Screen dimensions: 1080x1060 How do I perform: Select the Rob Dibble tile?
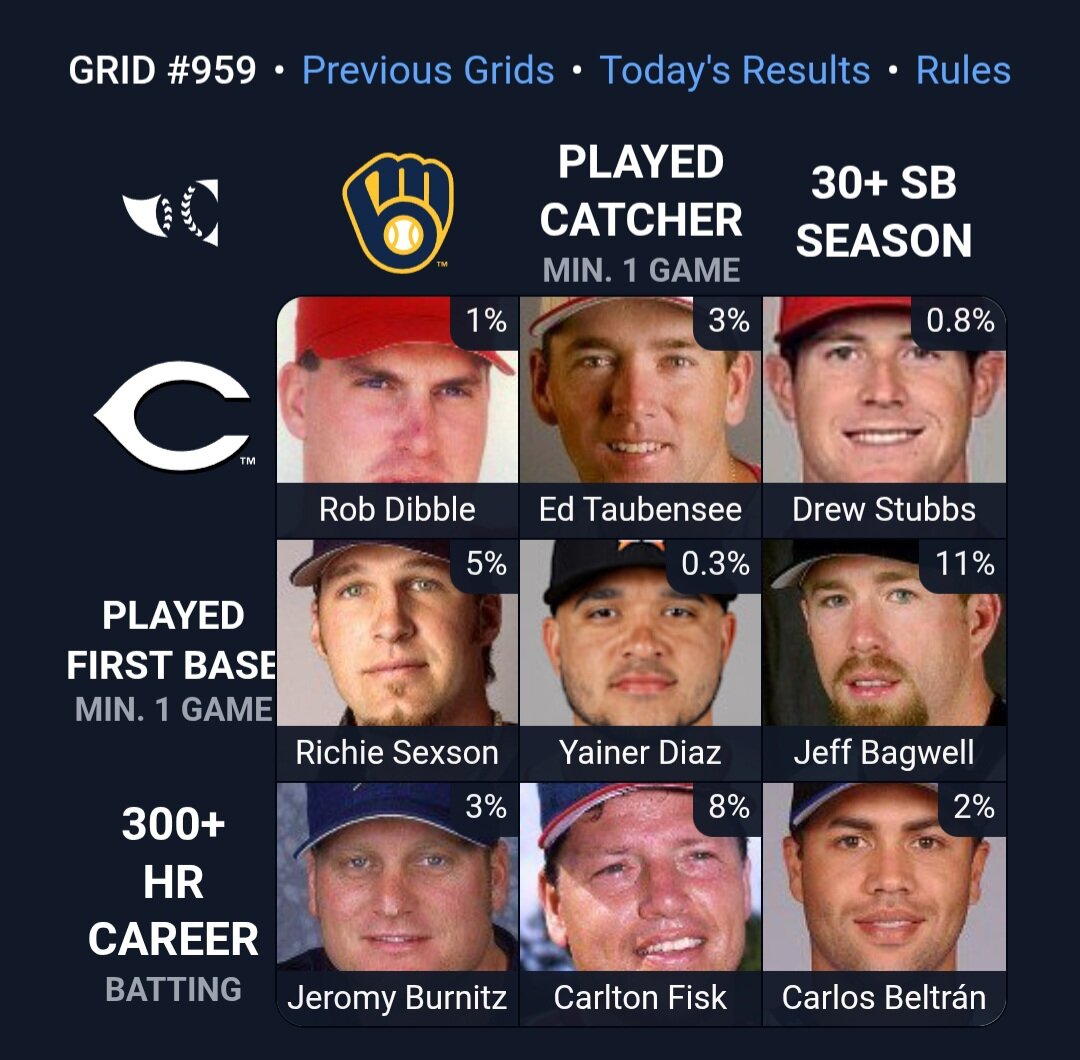[397, 415]
